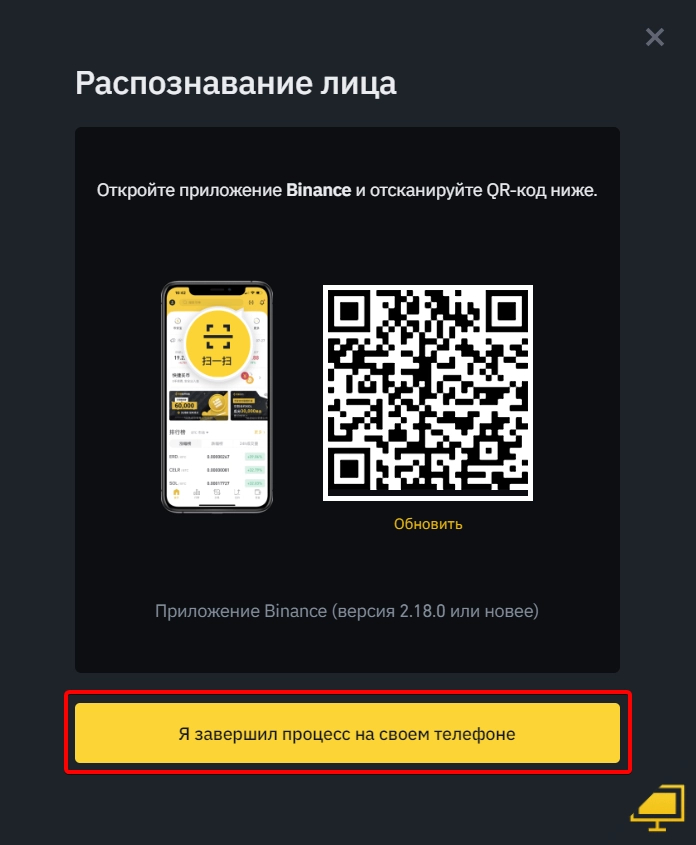Confirm with Я завершил процесс на своем телефоне
The image size is (696, 845).
(347, 733)
